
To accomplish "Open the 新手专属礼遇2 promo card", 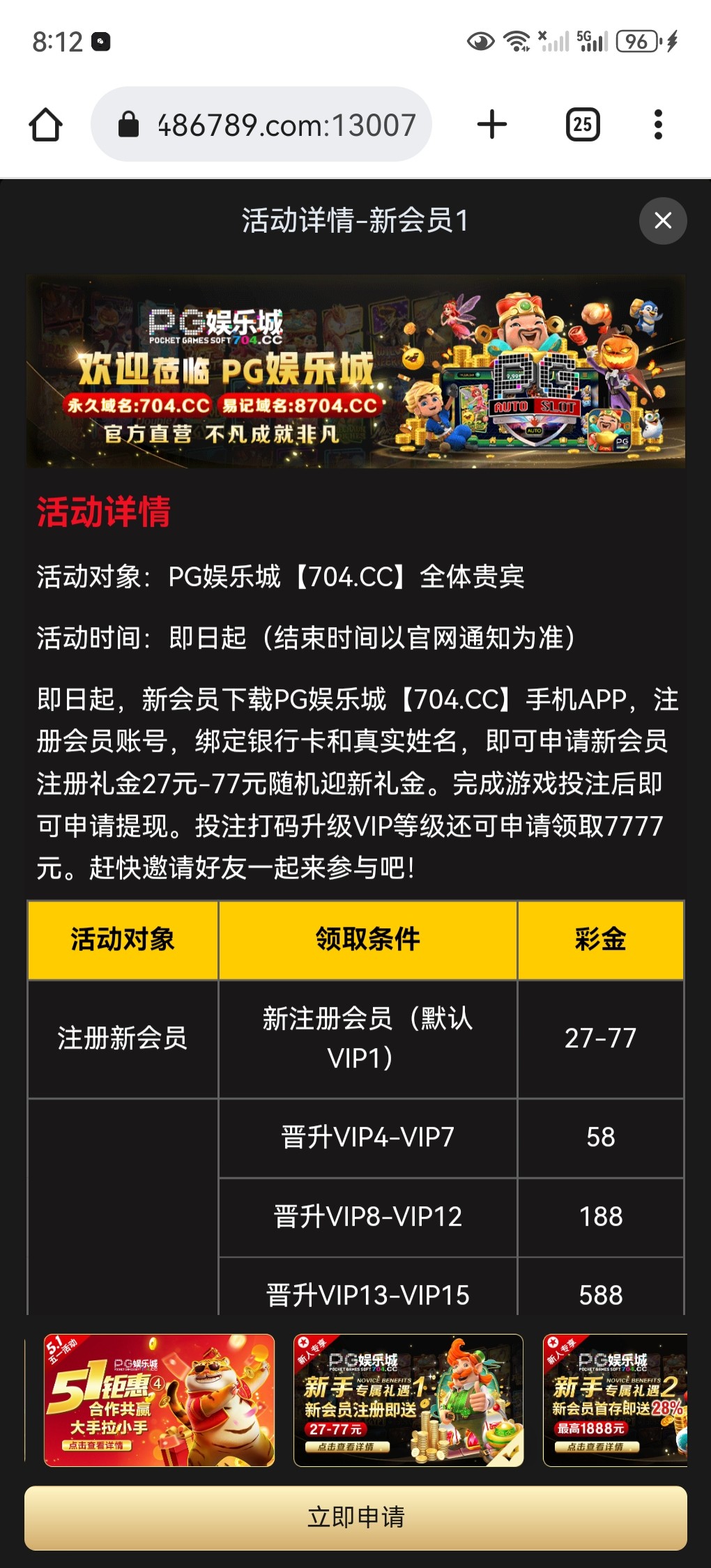I will [615, 1400].
